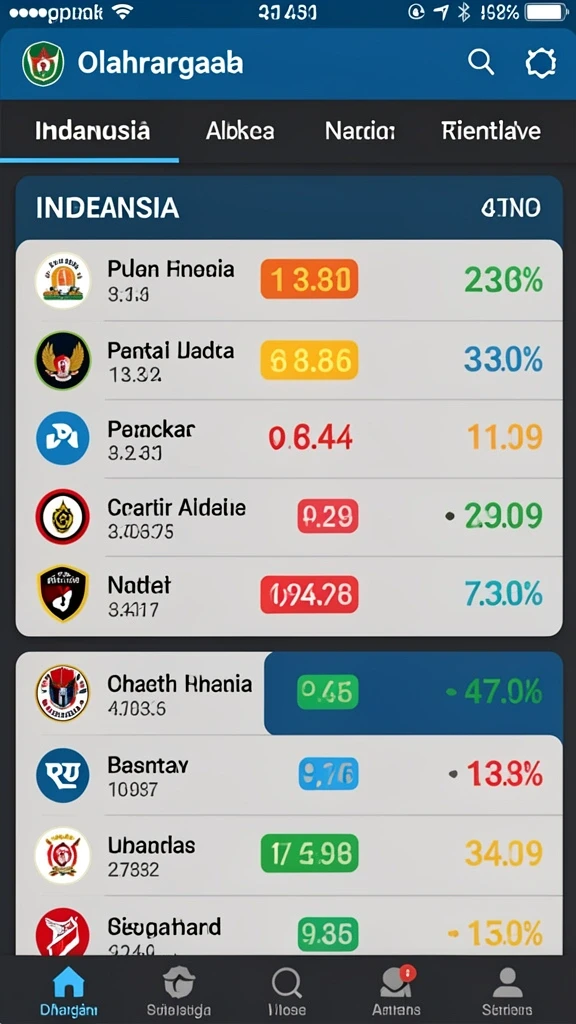The height and width of the screenshot is (1024, 576).
Task: Switch to the Rientlave tab
Action: point(491,131)
